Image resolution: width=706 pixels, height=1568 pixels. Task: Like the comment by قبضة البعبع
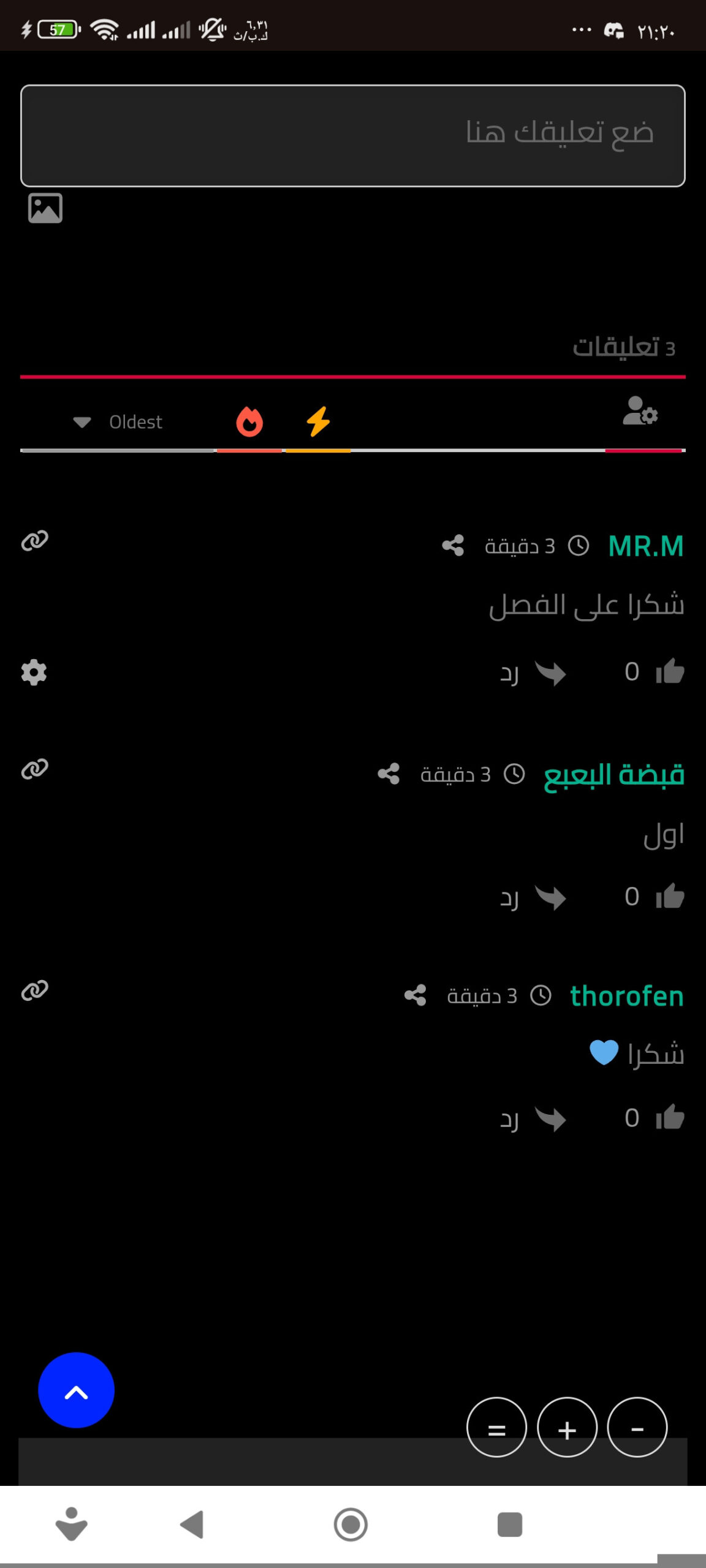pos(670,897)
